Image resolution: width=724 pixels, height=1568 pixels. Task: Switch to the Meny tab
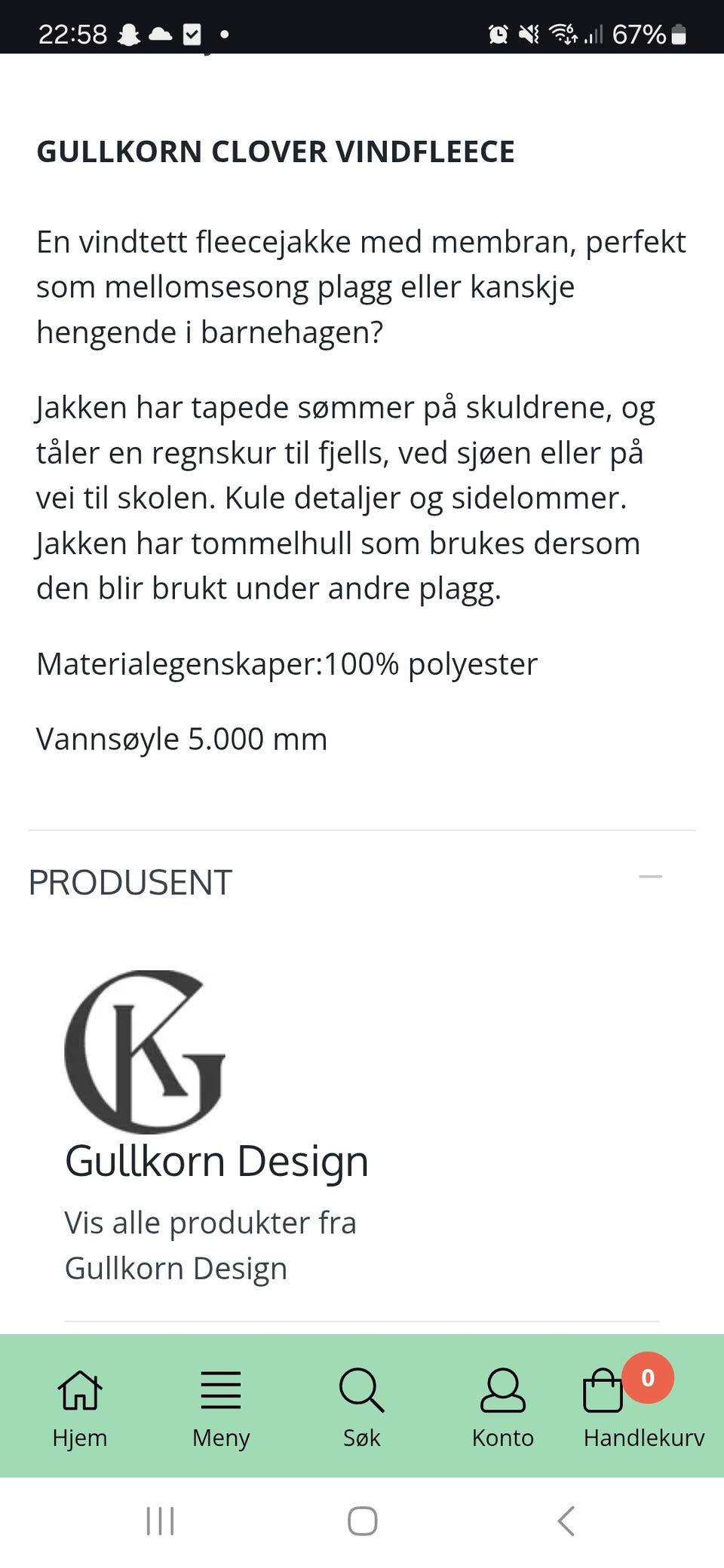point(220,1410)
